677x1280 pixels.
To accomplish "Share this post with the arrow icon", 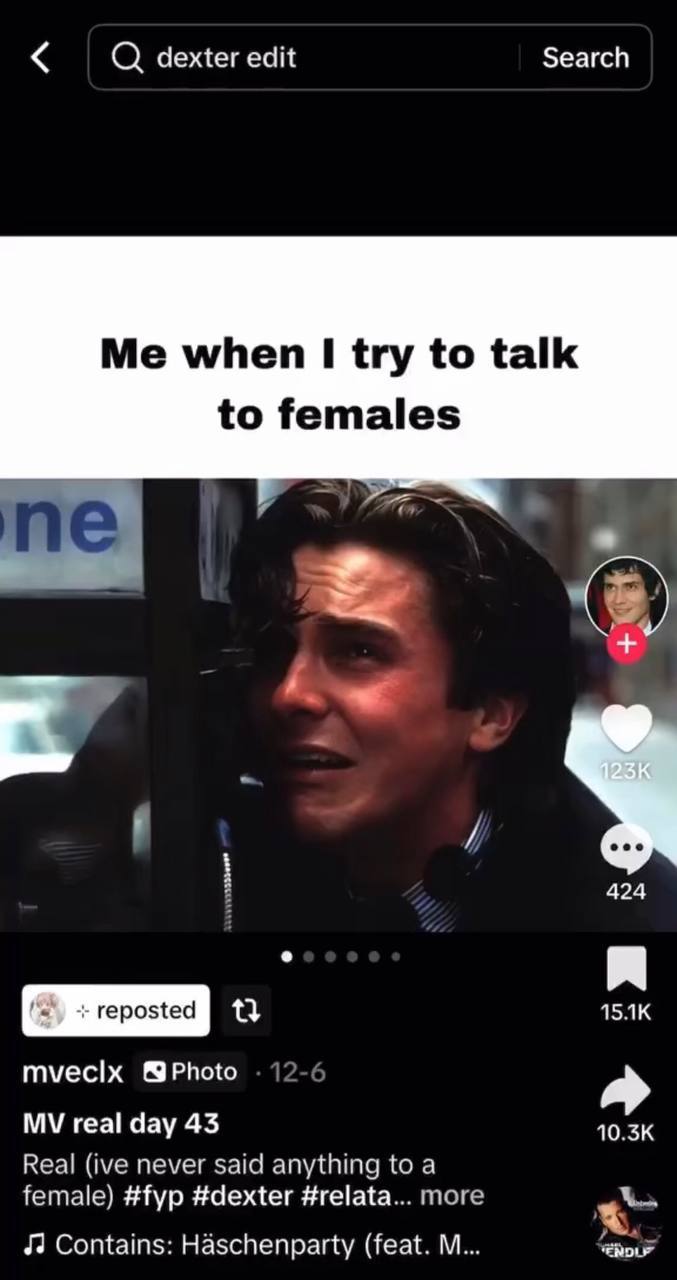I will coord(626,1092).
